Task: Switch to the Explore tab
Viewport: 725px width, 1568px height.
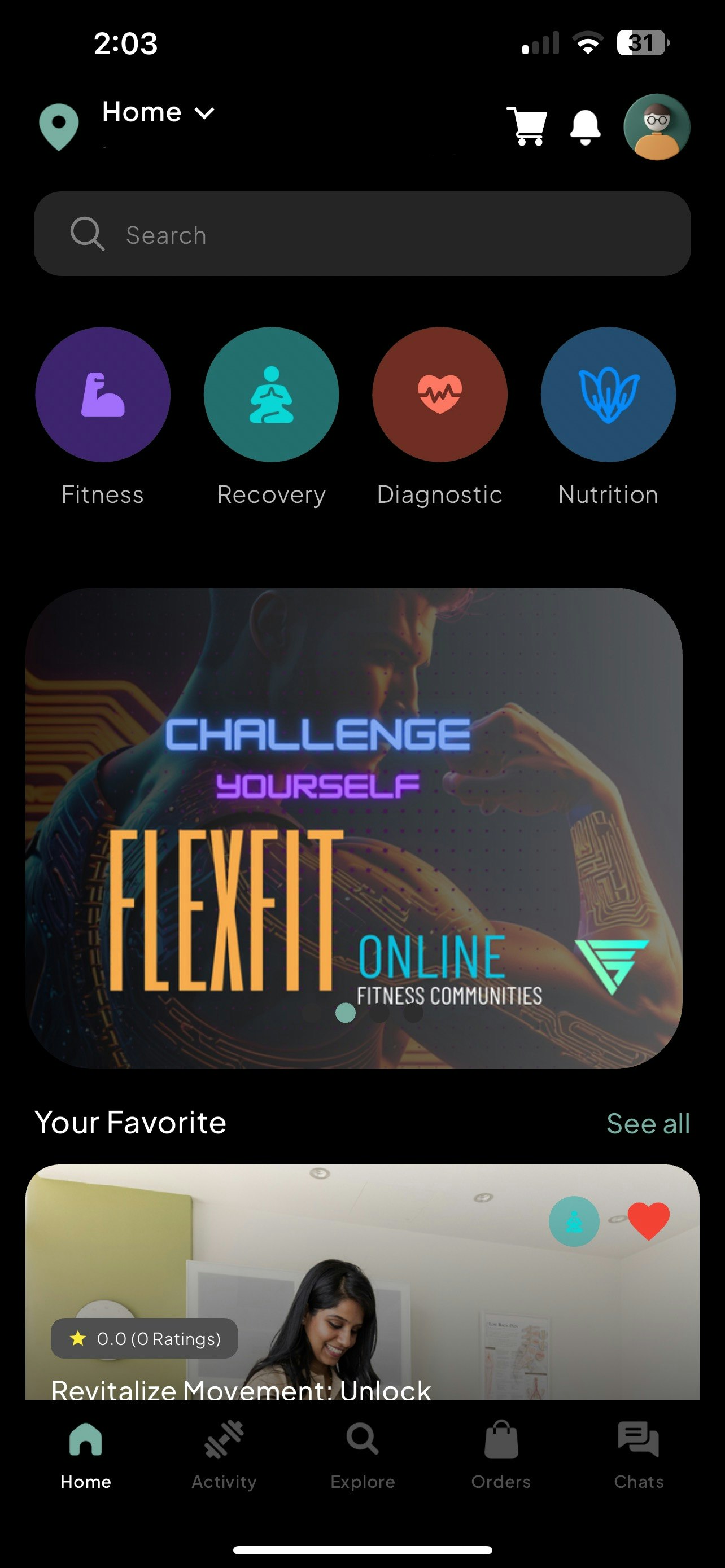Action: point(362,1455)
